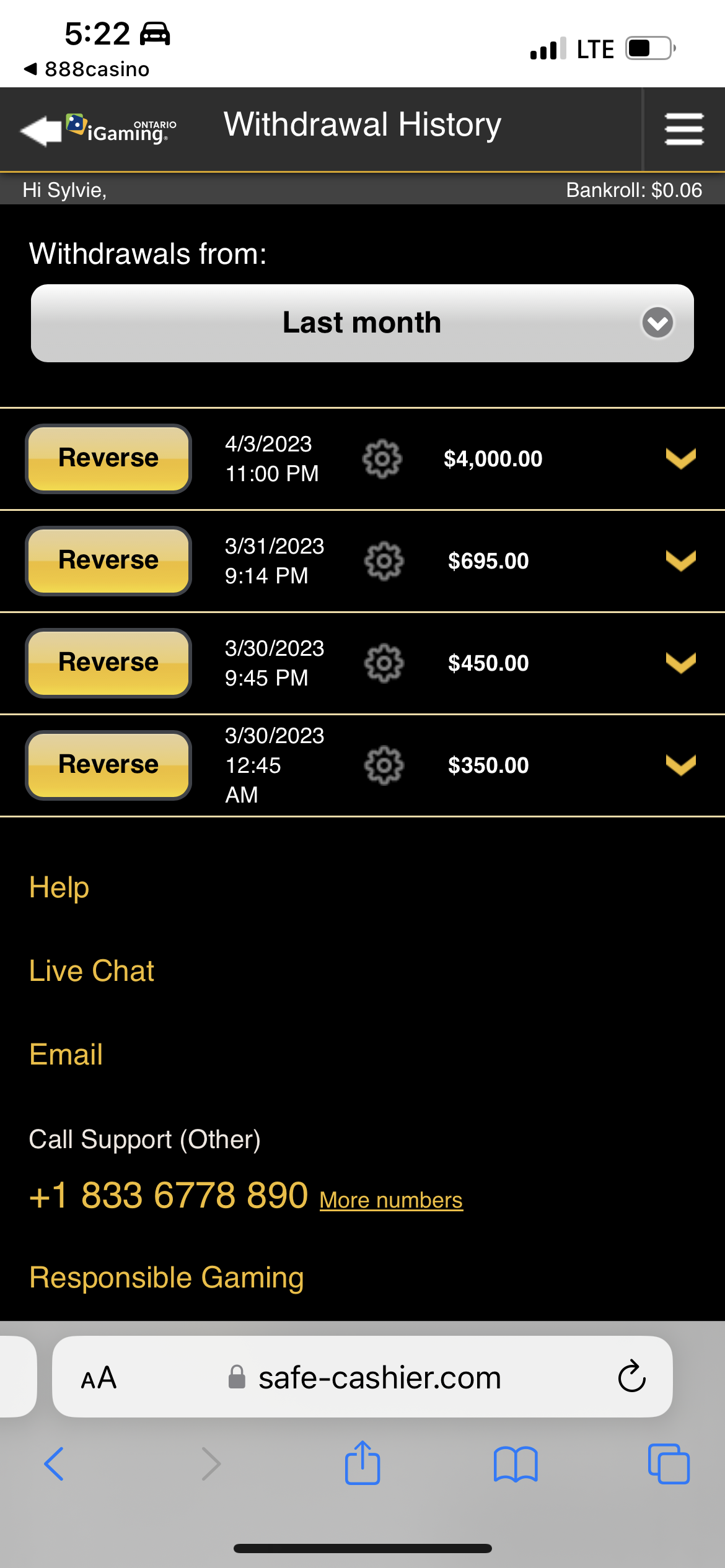Expand details of the $695.00 withdrawal
This screenshot has height=1568, width=725.
[x=680, y=561]
